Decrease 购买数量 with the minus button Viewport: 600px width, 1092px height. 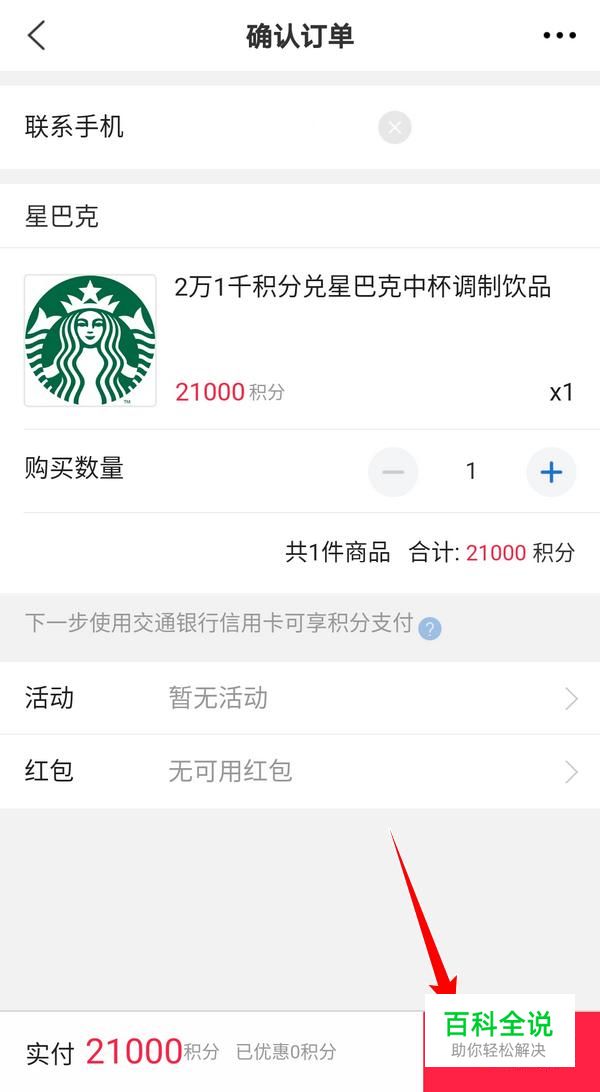[x=393, y=472]
